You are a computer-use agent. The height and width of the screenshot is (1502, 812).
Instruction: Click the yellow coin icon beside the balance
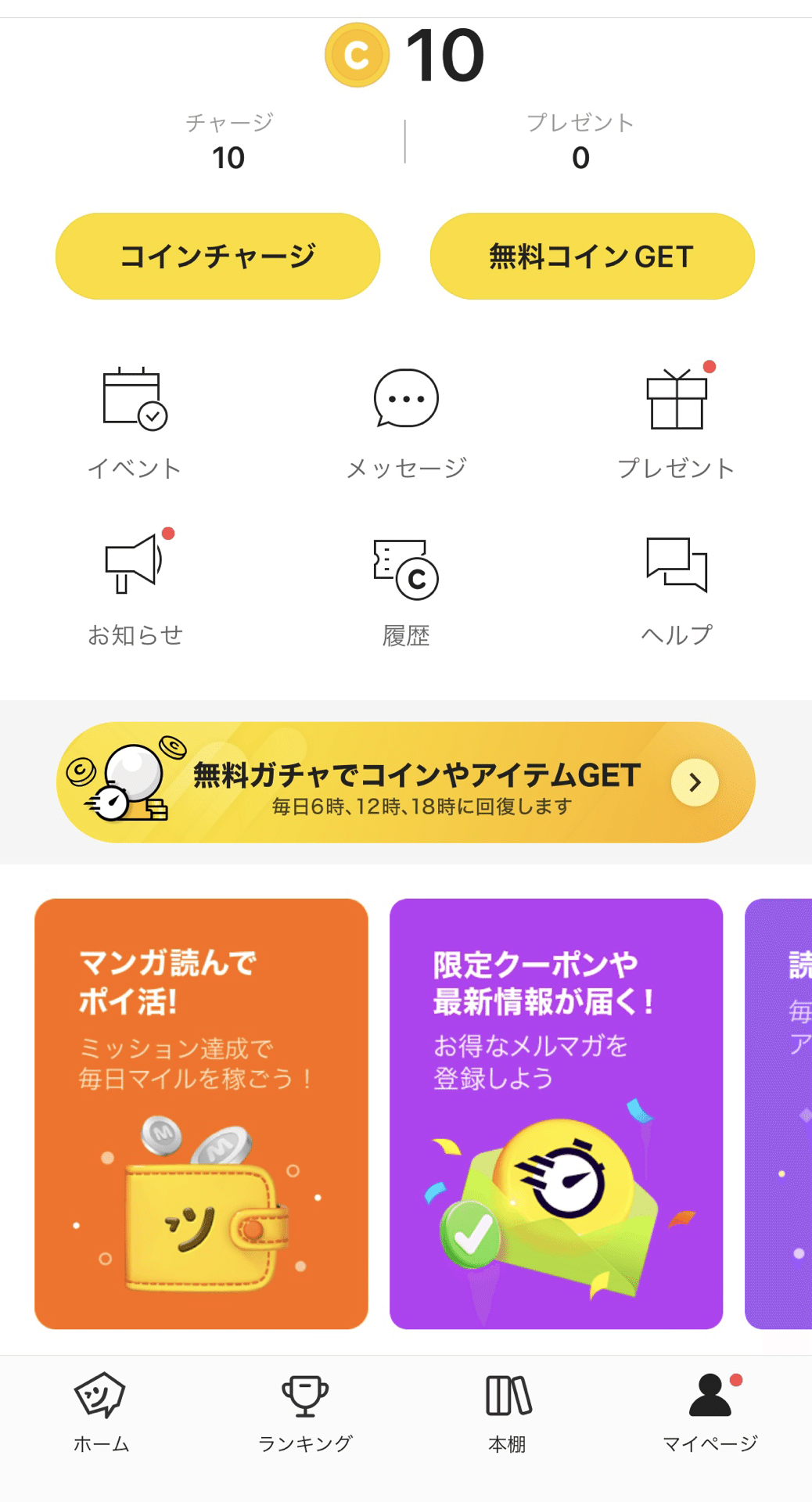(357, 53)
